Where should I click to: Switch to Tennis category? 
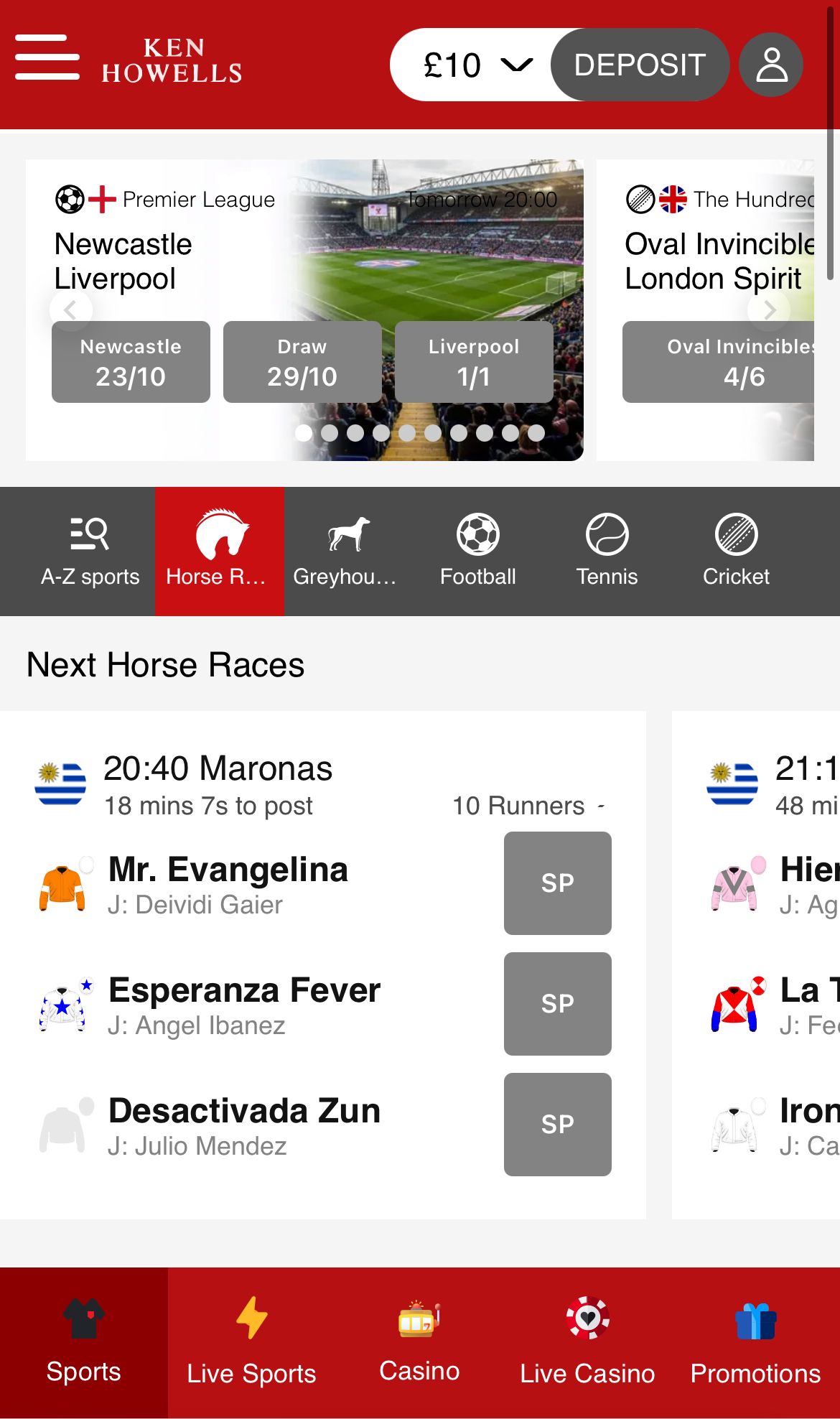coord(607,552)
